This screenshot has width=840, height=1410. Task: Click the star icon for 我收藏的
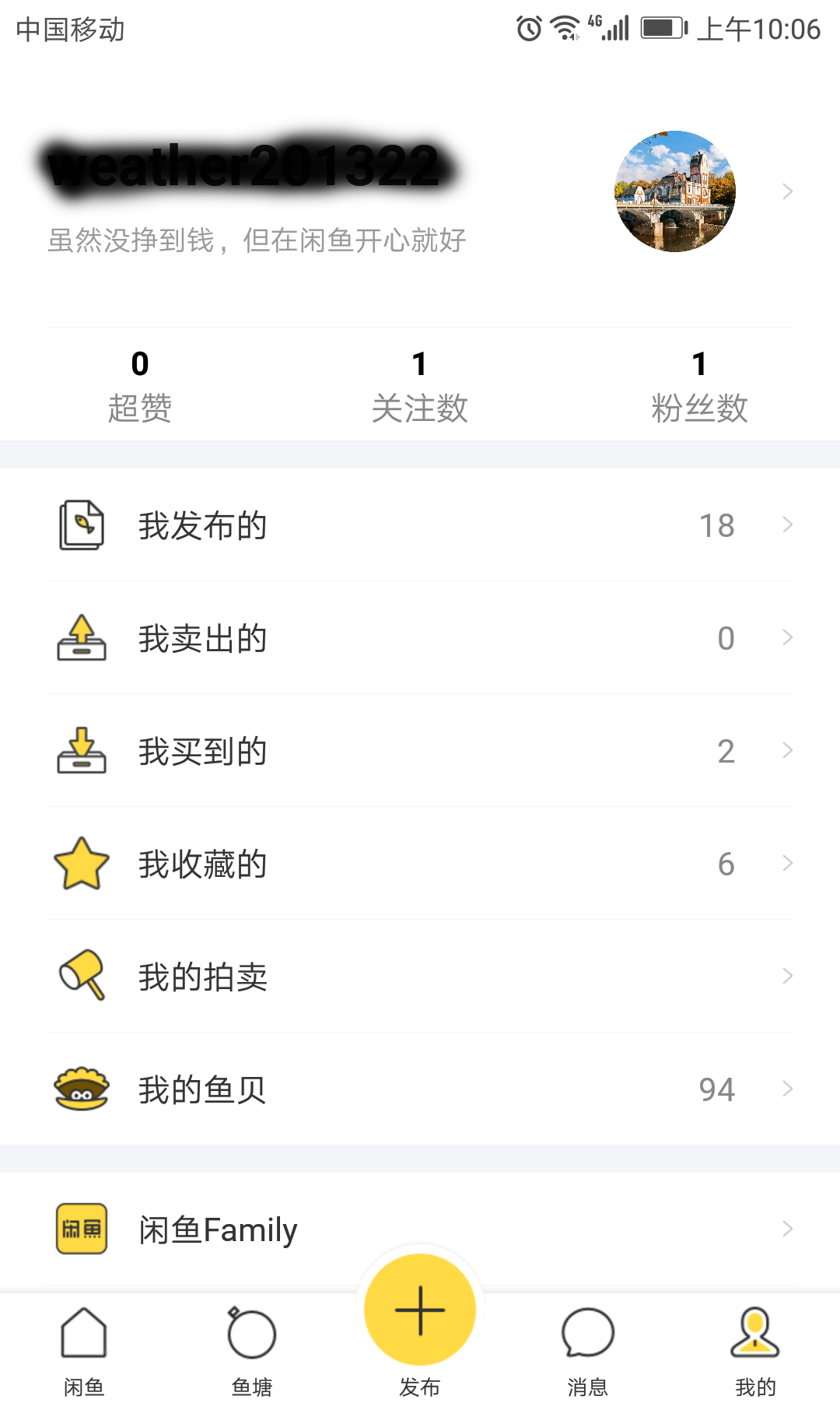(x=82, y=862)
